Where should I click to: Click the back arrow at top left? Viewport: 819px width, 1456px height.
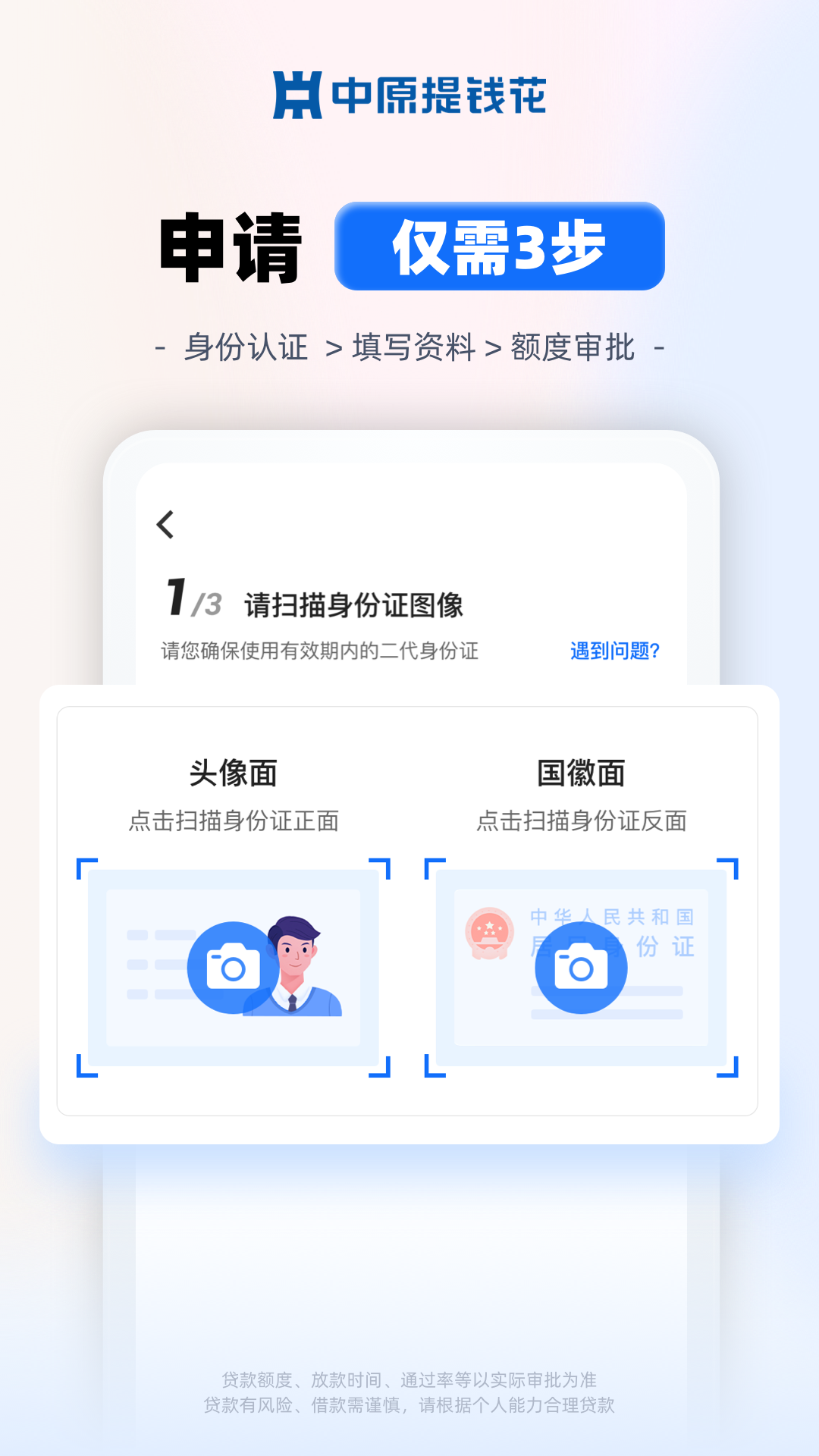click(x=167, y=523)
